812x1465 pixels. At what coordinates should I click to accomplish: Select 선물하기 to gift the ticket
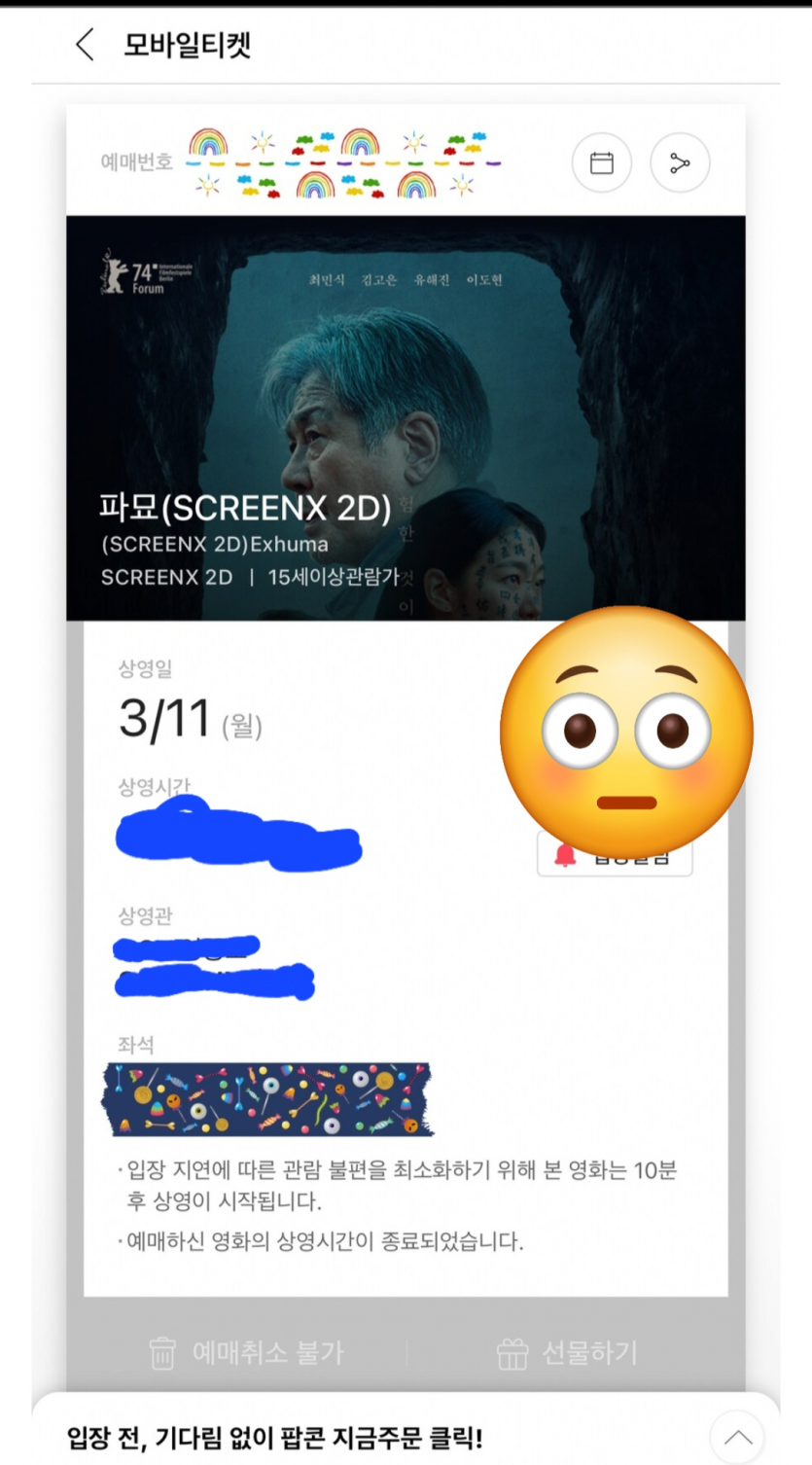pyautogui.click(x=567, y=1352)
